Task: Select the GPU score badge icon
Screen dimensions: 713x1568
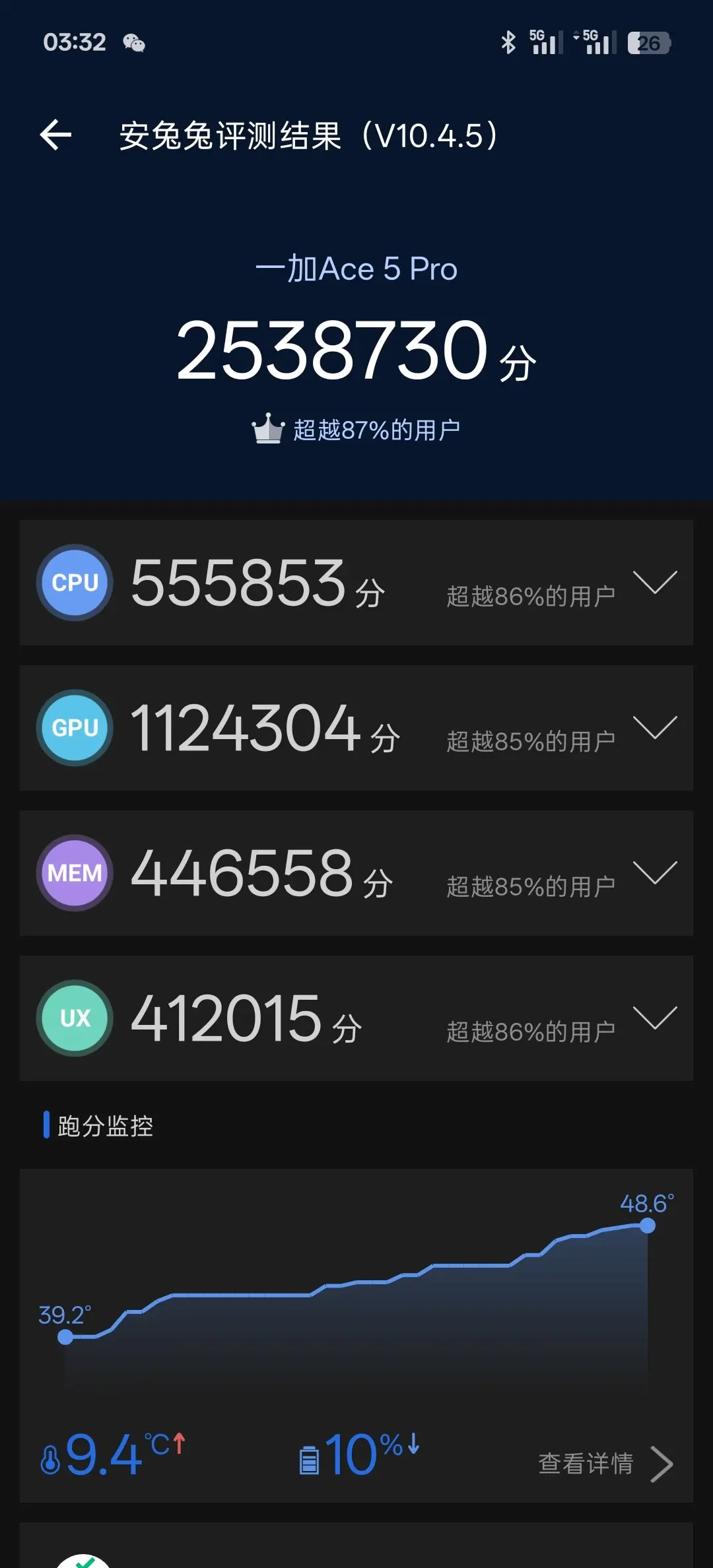Action: [74, 728]
